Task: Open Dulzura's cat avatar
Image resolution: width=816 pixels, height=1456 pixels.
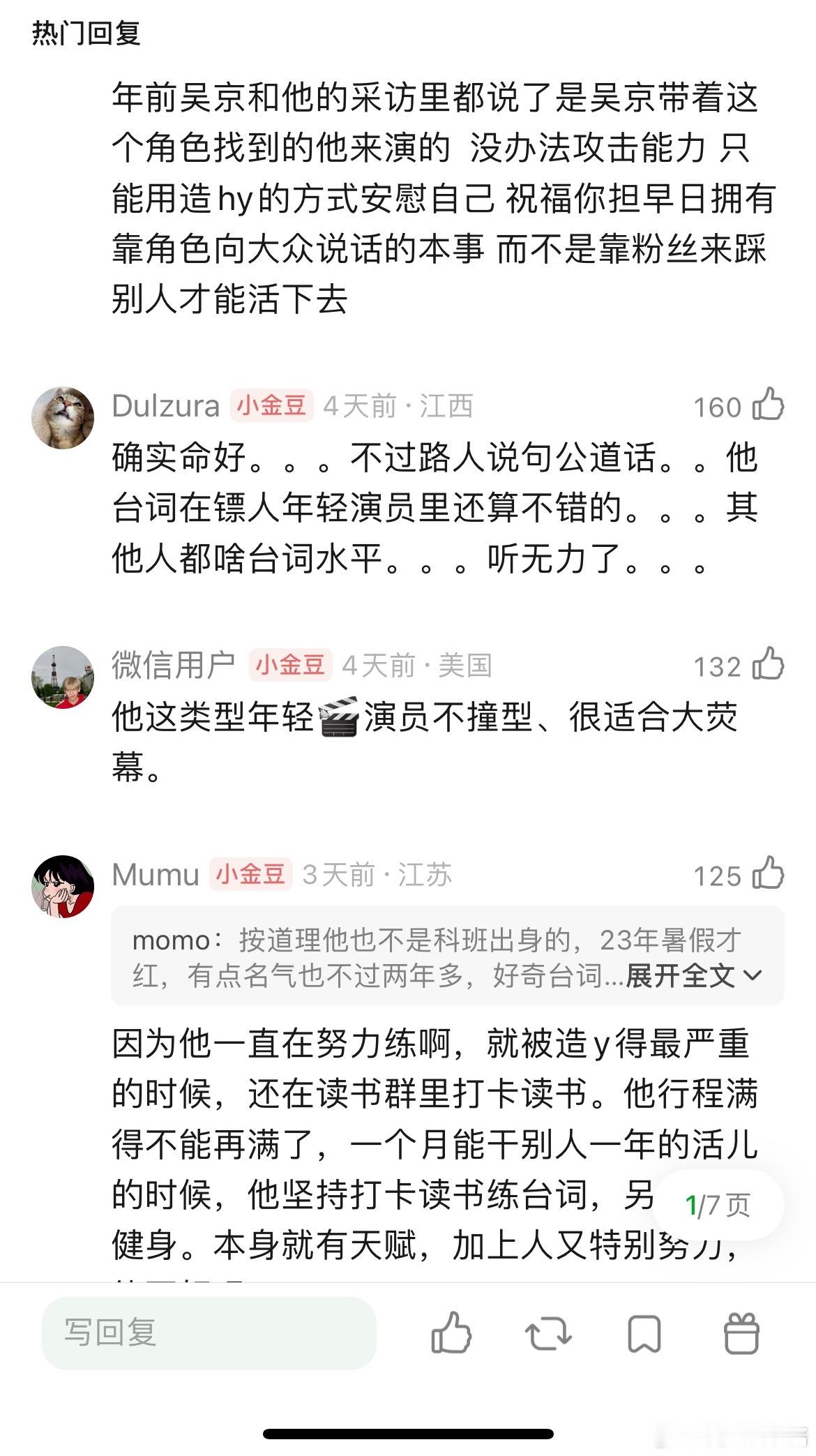Action: click(64, 415)
